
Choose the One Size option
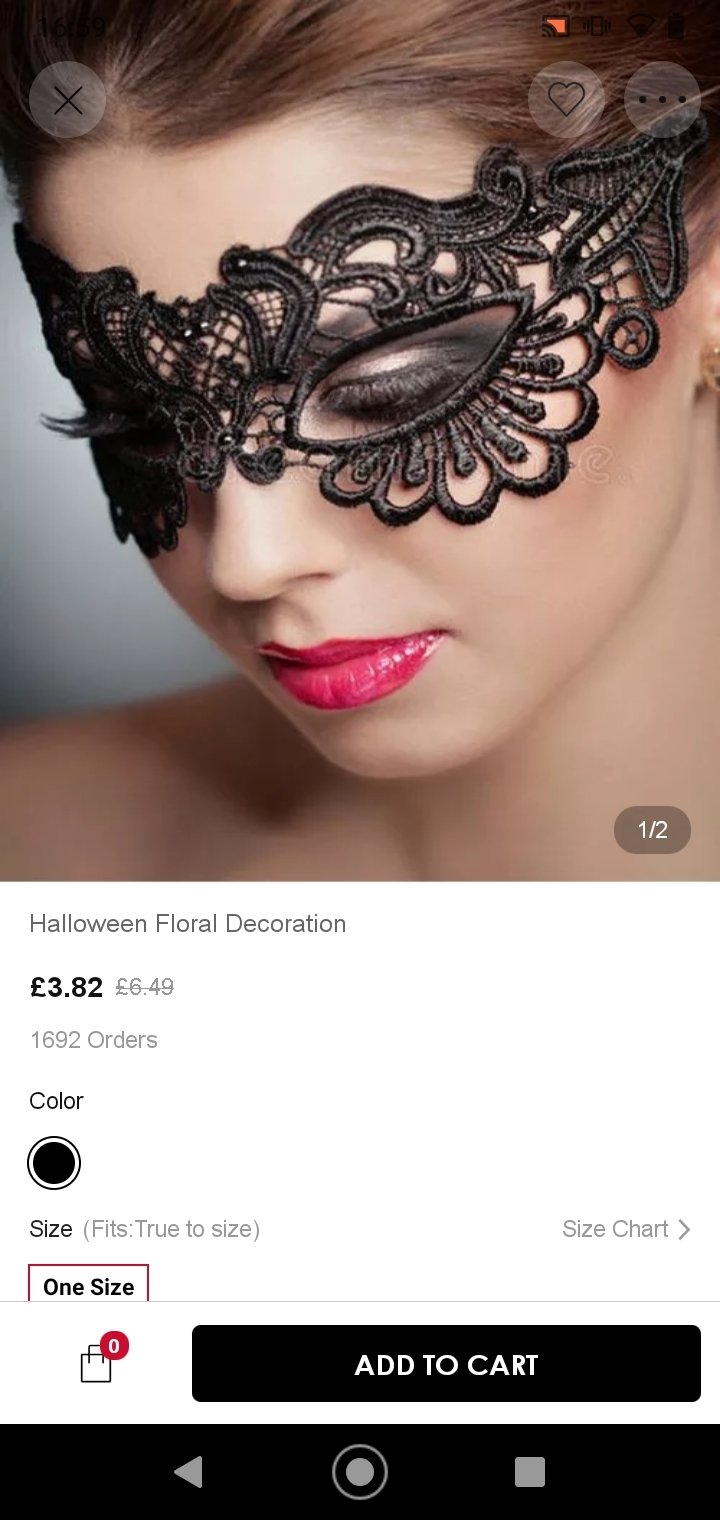[89, 1284]
